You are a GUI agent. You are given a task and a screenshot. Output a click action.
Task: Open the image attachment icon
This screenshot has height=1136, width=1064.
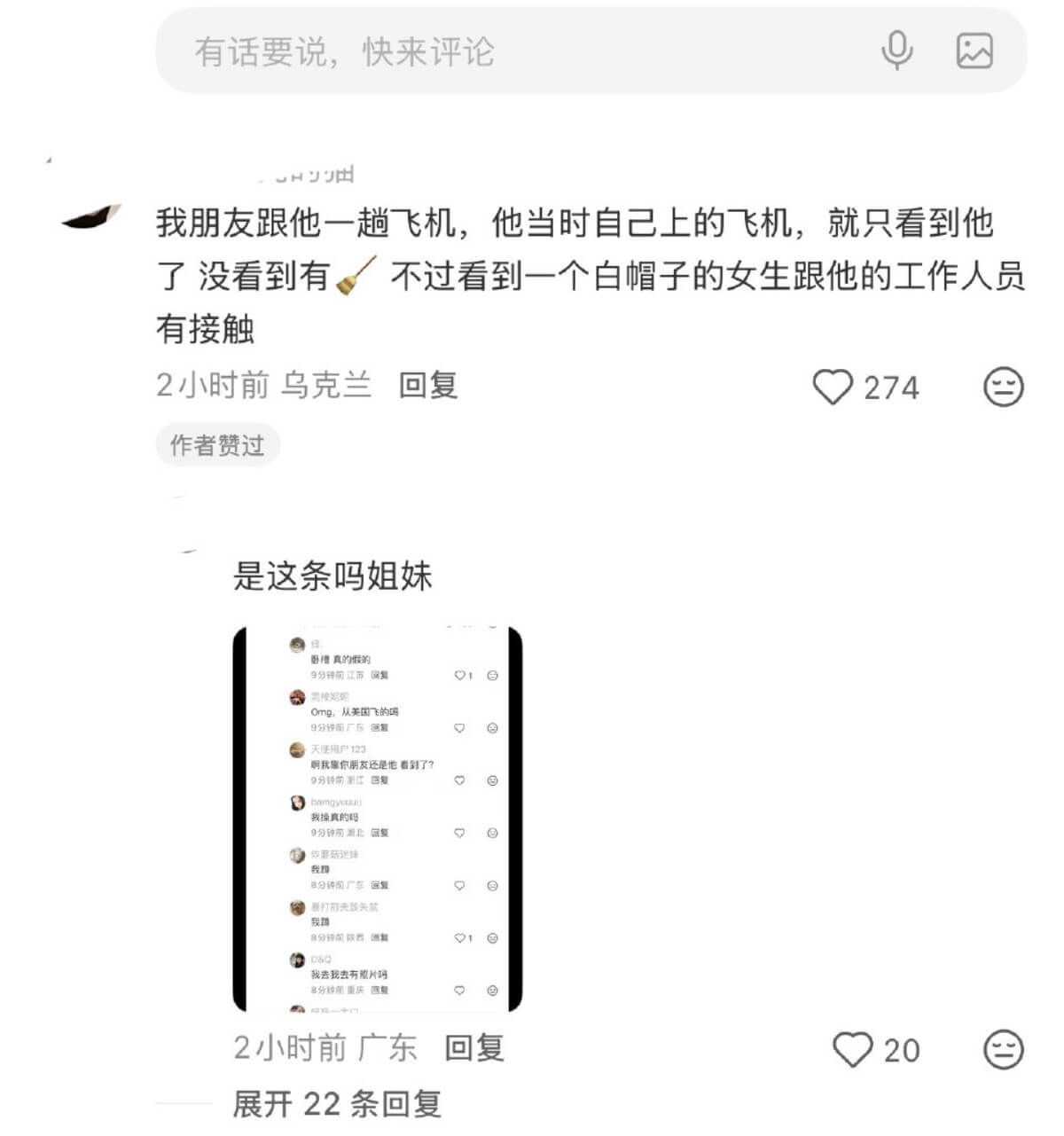coord(974,51)
